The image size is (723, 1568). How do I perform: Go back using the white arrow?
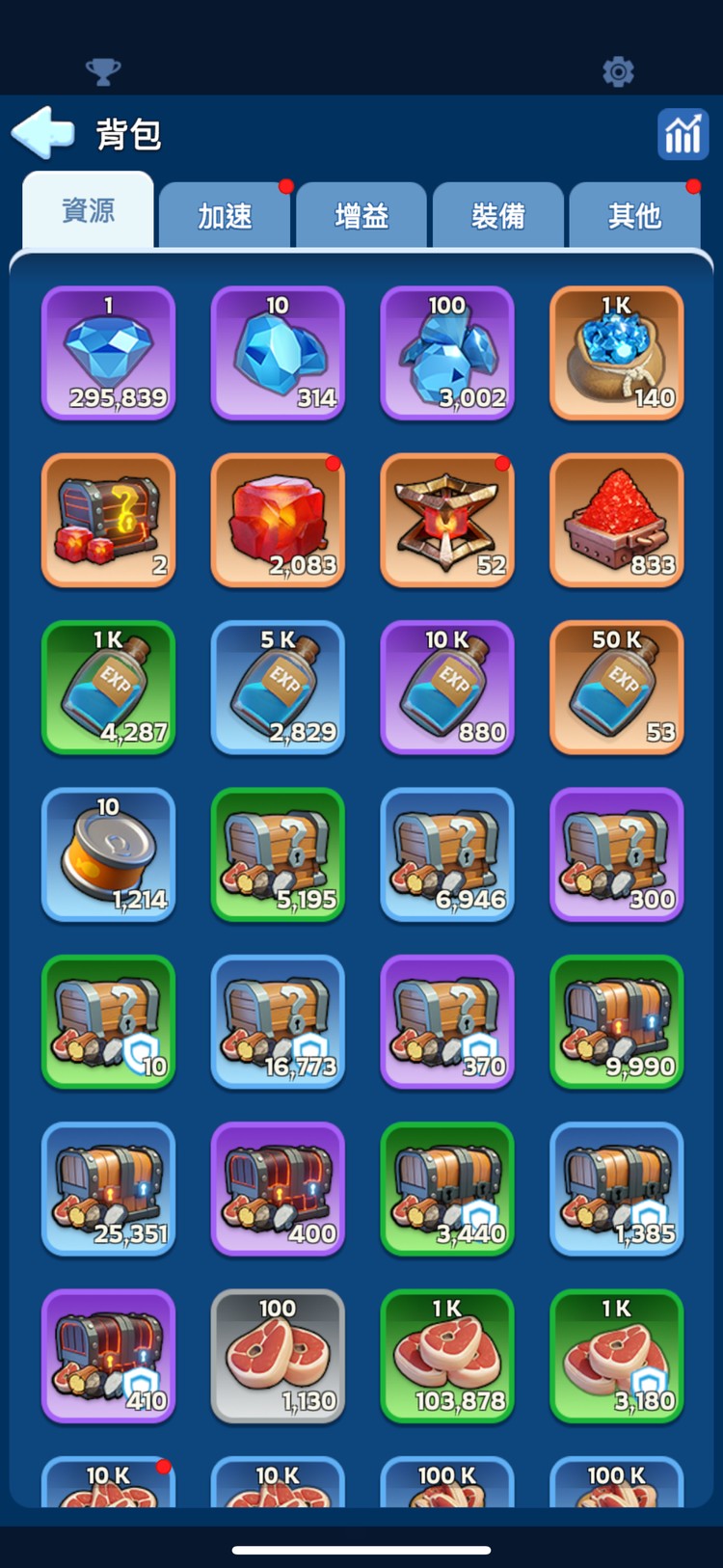coord(42,132)
